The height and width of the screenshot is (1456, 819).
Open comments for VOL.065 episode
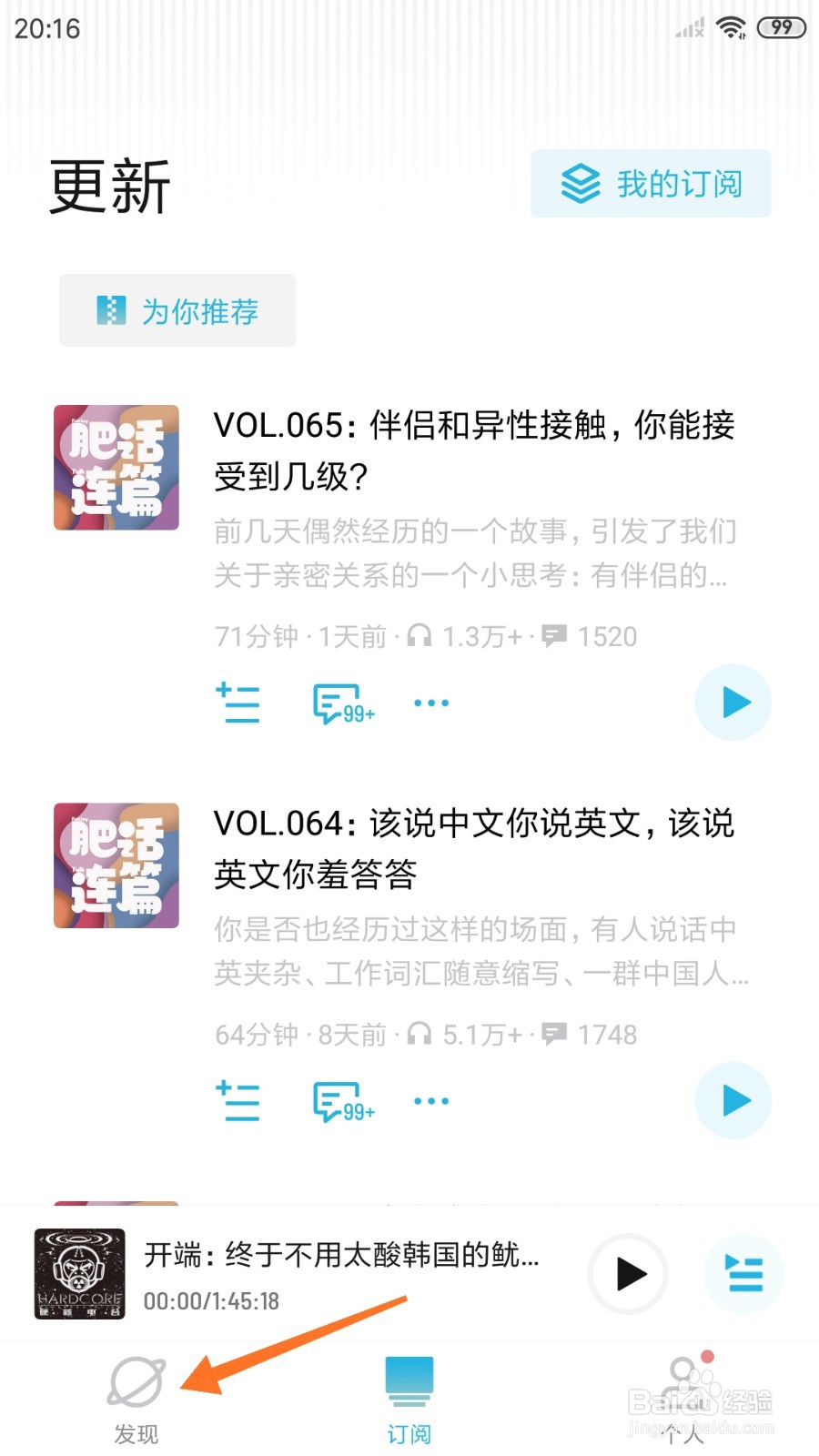pyautogui.click(x=335, y=703)
